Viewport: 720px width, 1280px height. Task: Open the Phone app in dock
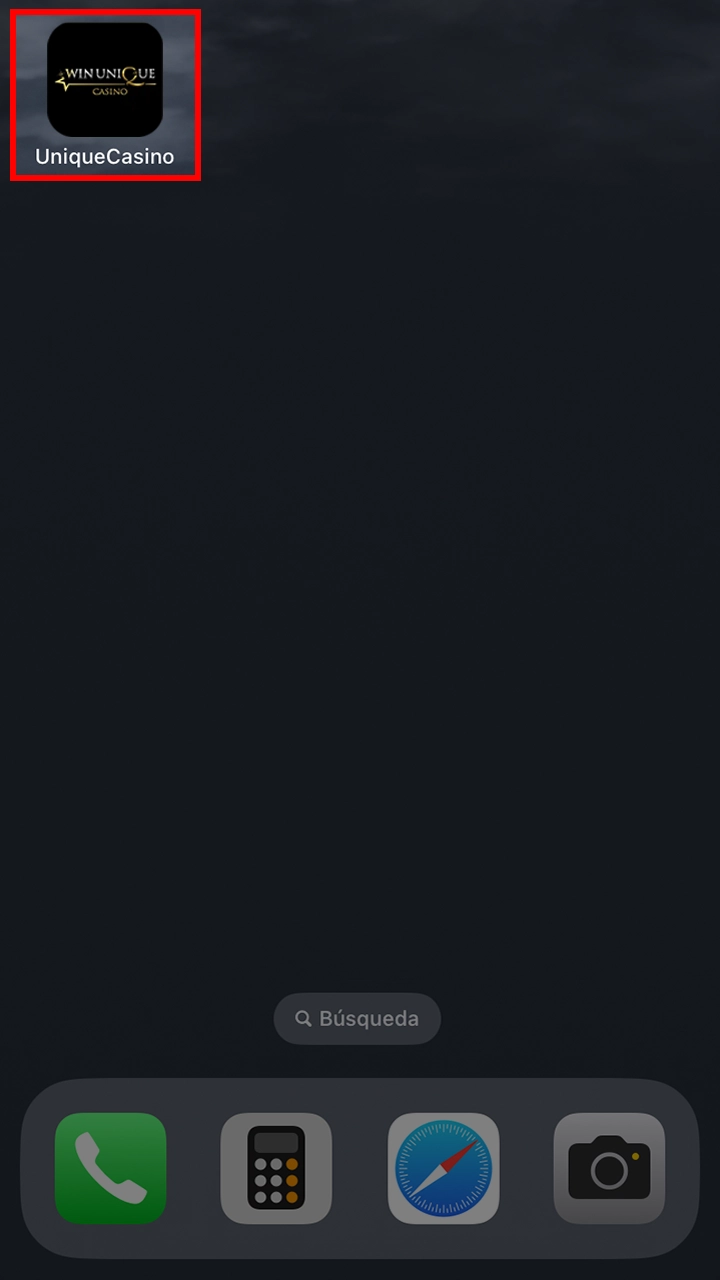[x=110, y=1167]
